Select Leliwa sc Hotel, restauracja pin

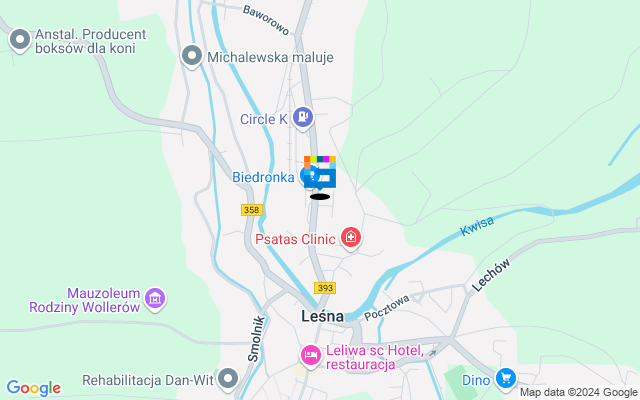click(x=311, y=355)
